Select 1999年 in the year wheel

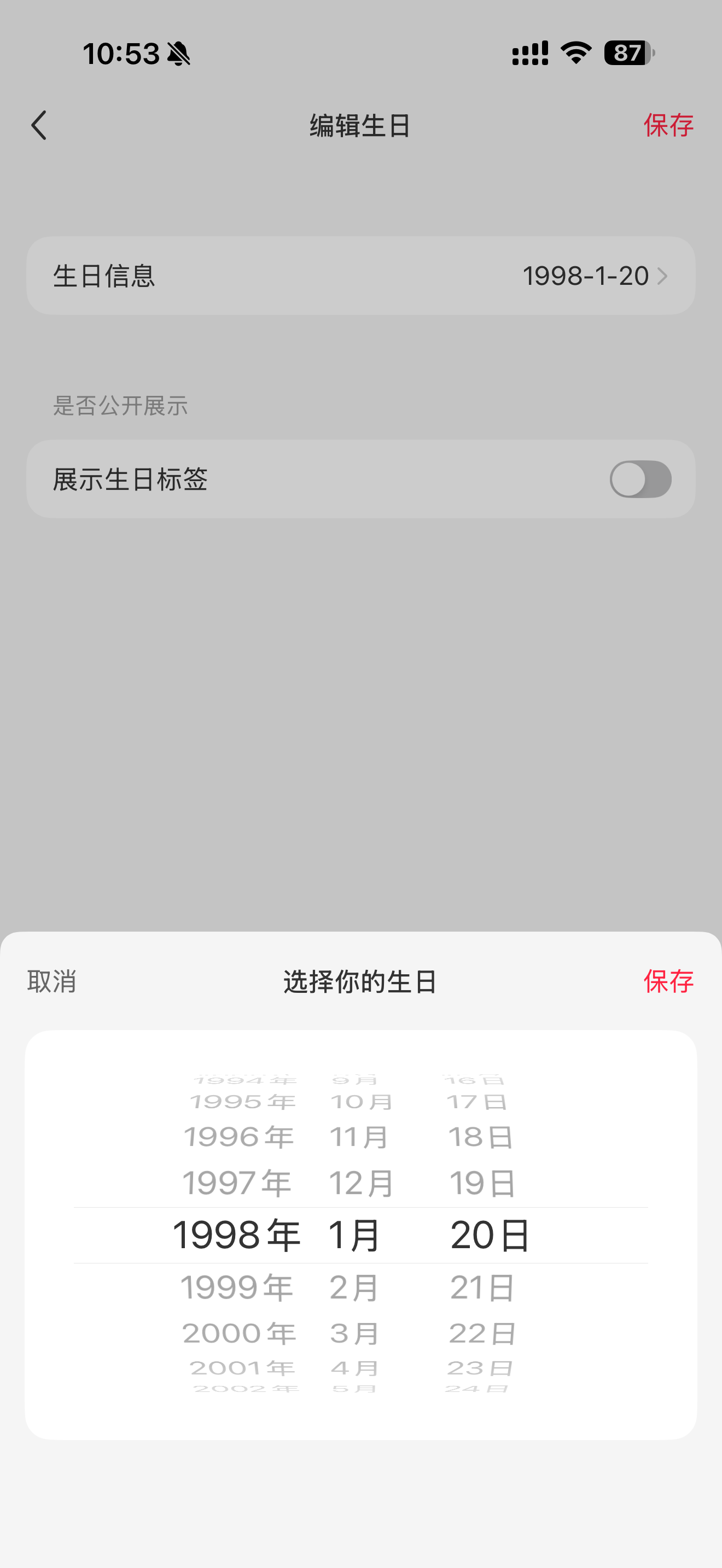pos(237,1288)
